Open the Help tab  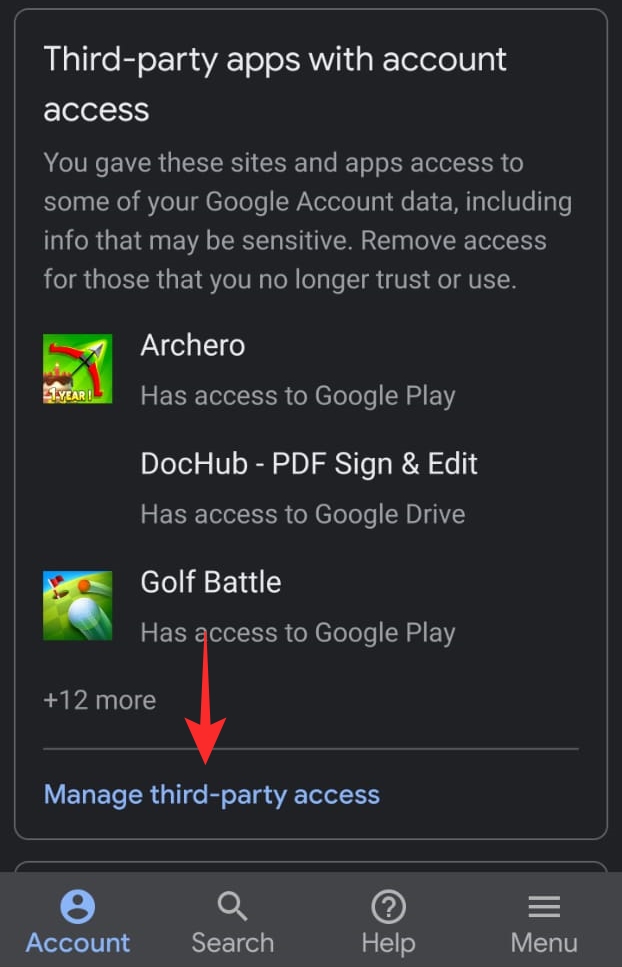click(388, 922)
